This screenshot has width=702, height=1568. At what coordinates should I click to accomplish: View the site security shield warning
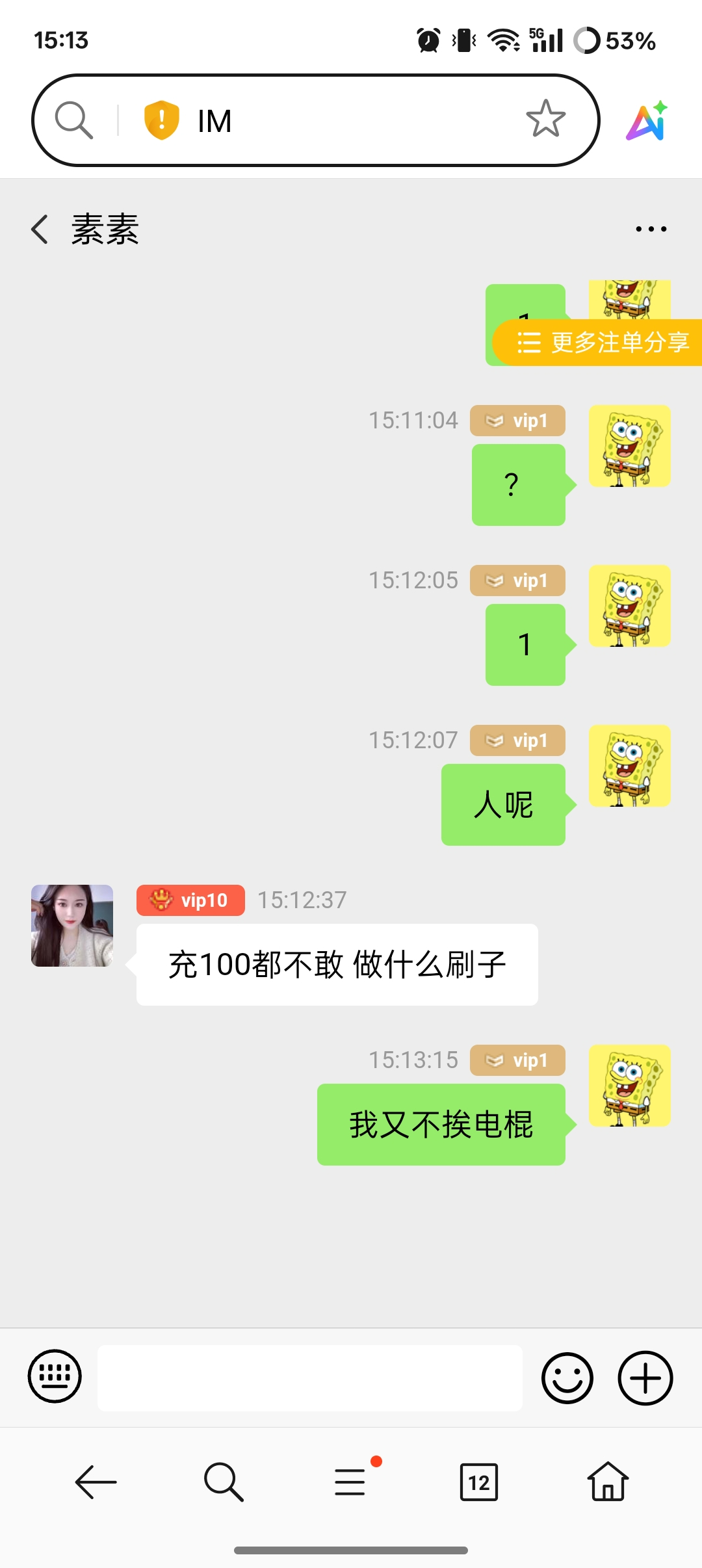161,120
